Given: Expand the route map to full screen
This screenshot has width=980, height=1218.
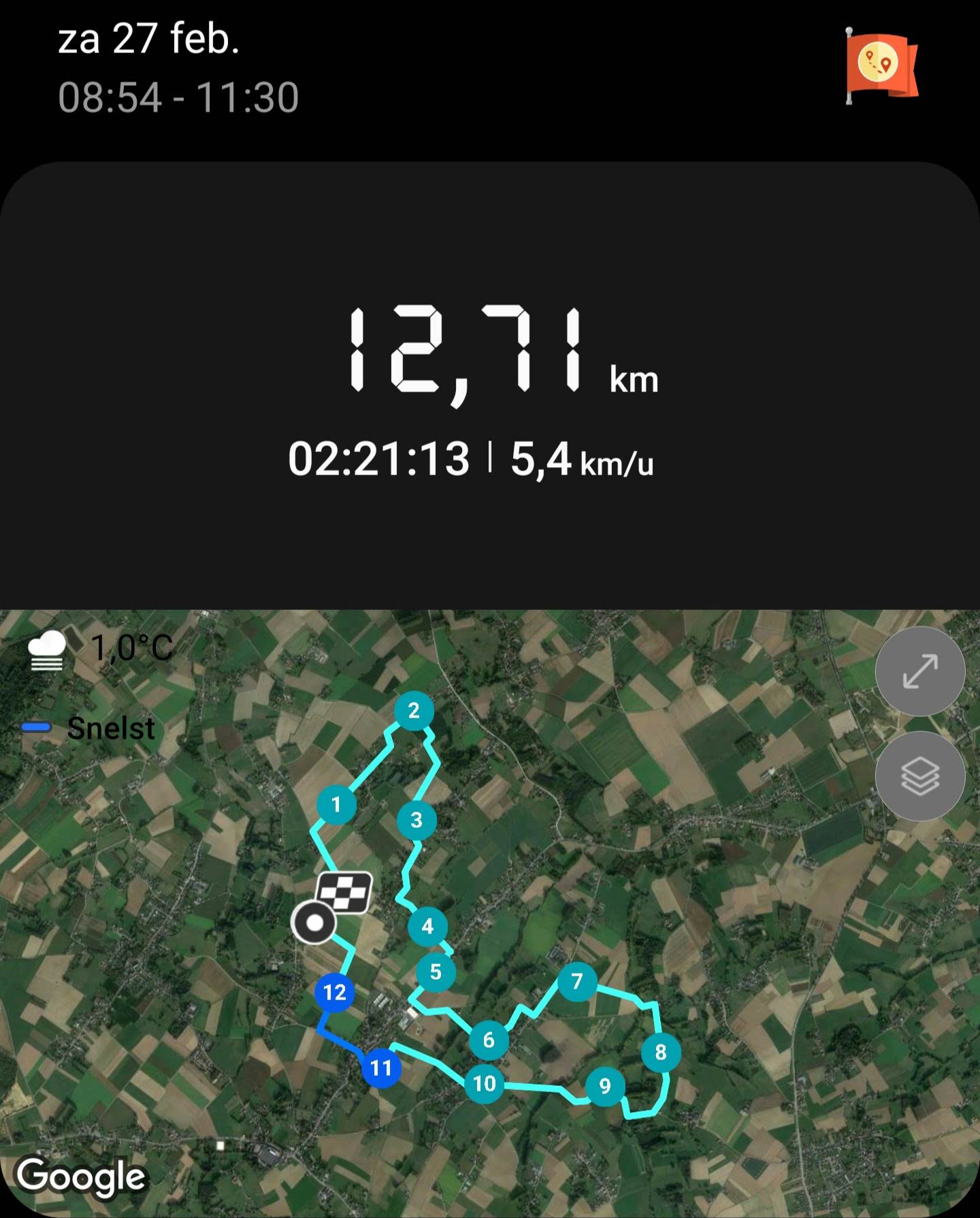Looking at the screenshot, I should pyautogui.click(x=919, y=671).
